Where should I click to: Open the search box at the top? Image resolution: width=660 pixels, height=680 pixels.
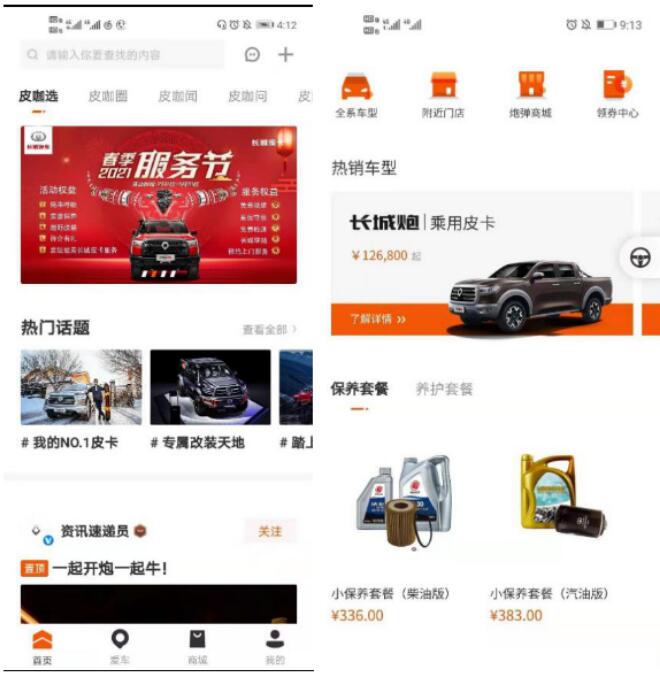(125, 55)
